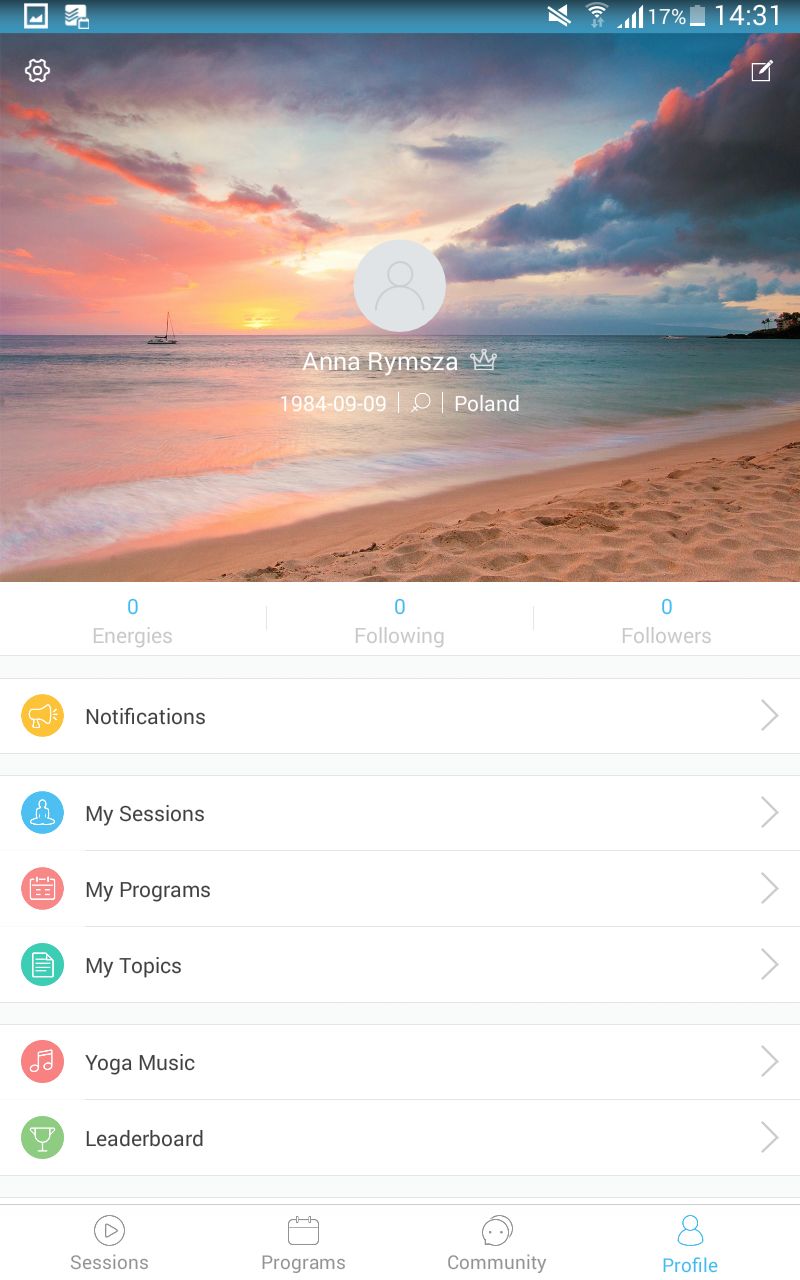Screen dimensions: 800x1280
Task: Open My Topics
Action: (x=400, y=965)
